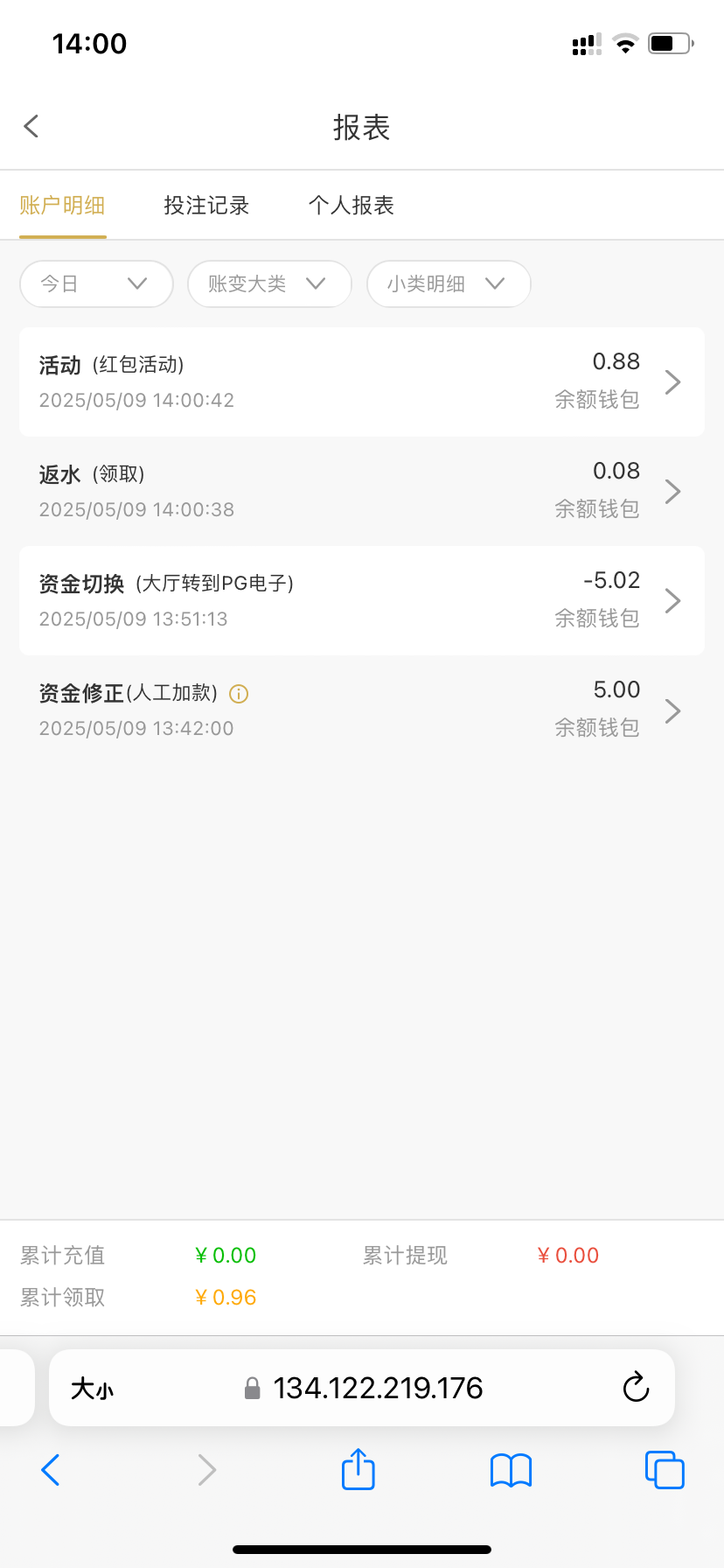Reload the page in the address bar
Screen dimensions: 724x1568
(636, 1388)
